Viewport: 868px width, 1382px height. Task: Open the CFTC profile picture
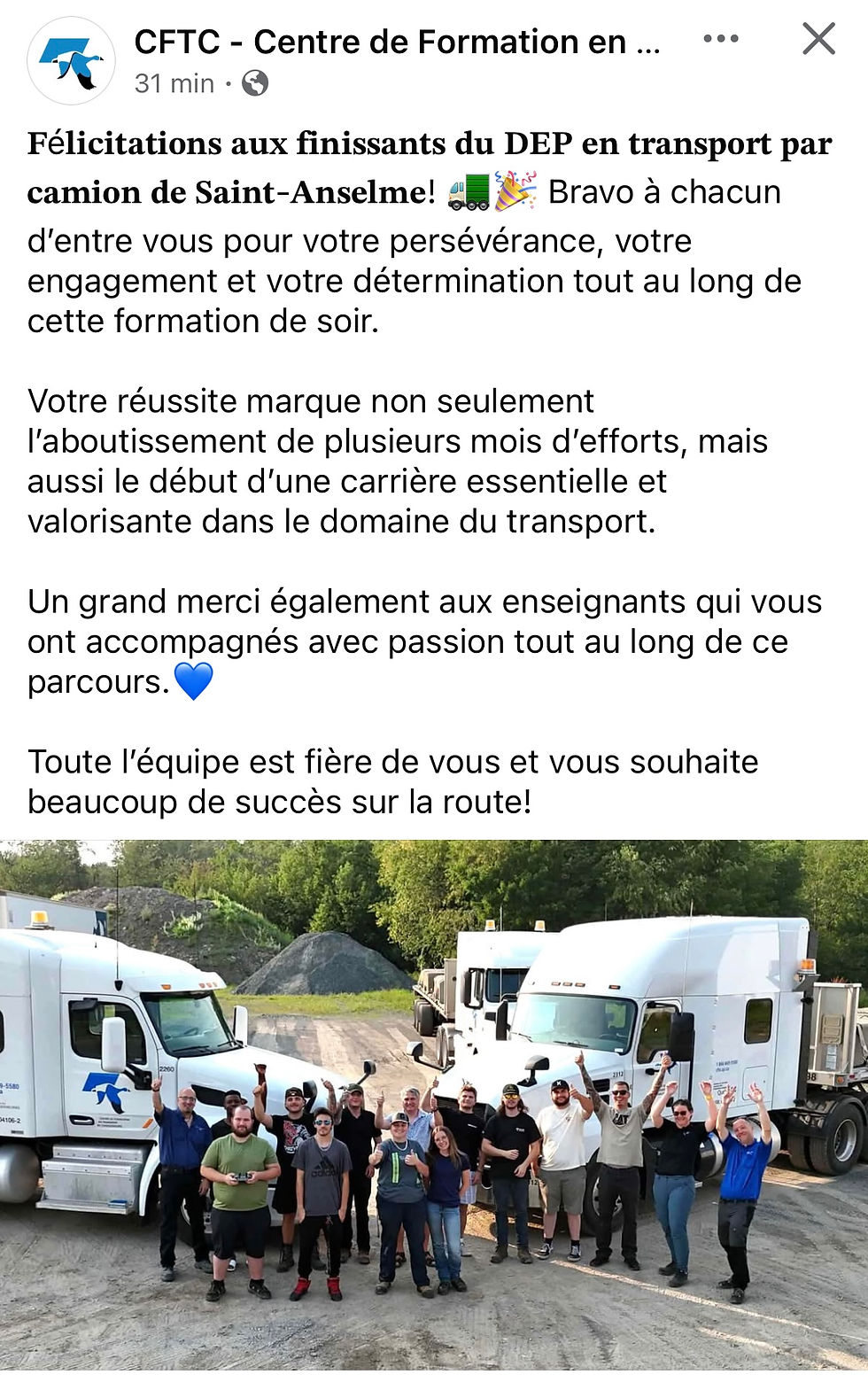click(x=71, y=61)
